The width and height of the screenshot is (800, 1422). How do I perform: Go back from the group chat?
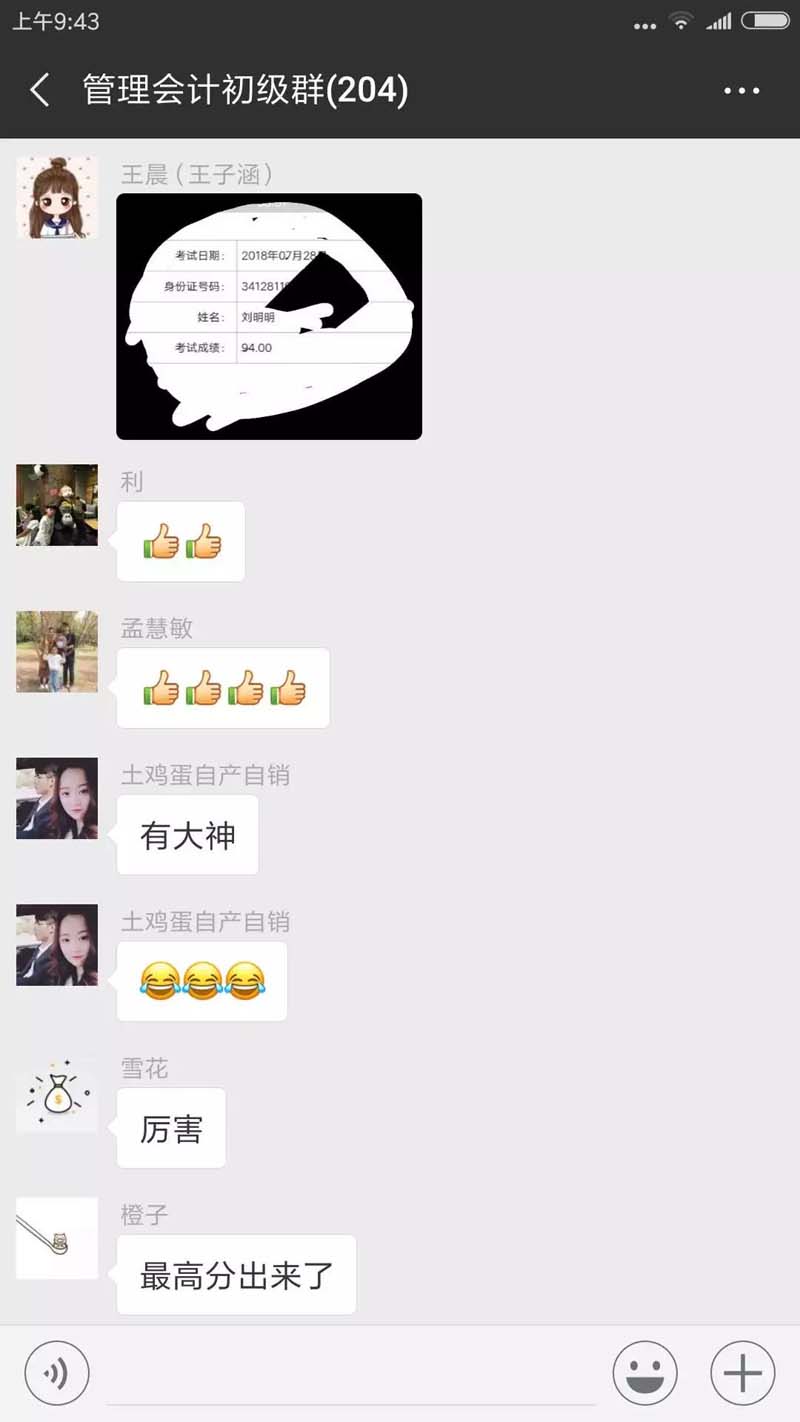click(x=40, y=91)
